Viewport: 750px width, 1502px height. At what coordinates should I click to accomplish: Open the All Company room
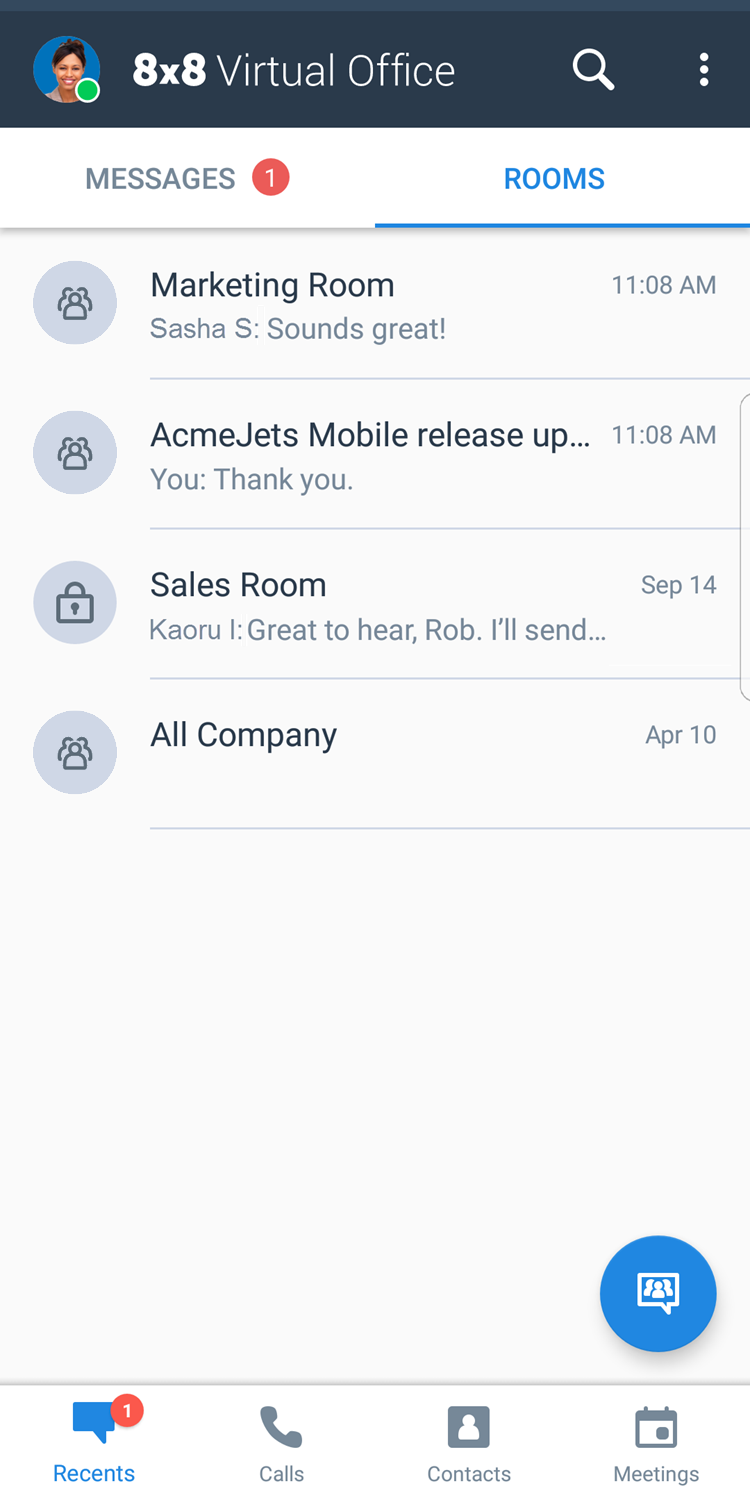tap(375, 754)
